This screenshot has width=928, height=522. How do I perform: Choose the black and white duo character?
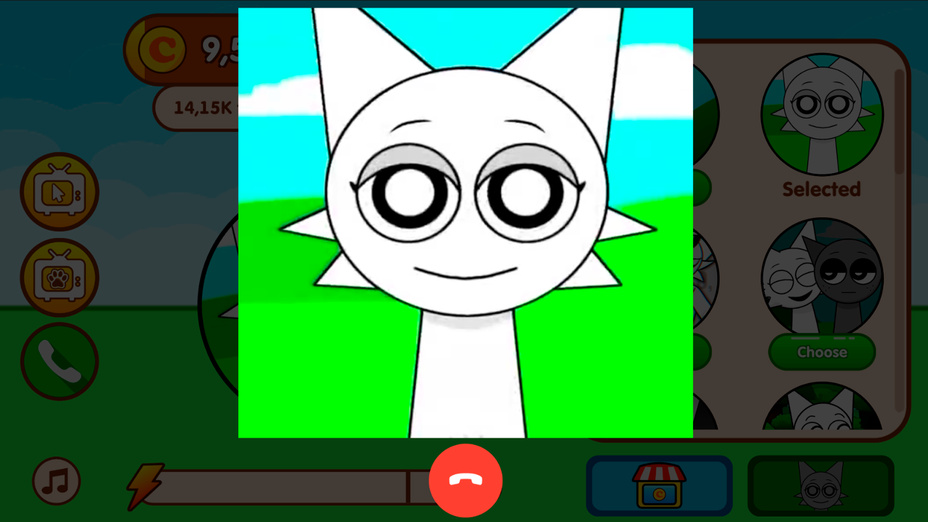pyautogui.click(x=822, y=353)
